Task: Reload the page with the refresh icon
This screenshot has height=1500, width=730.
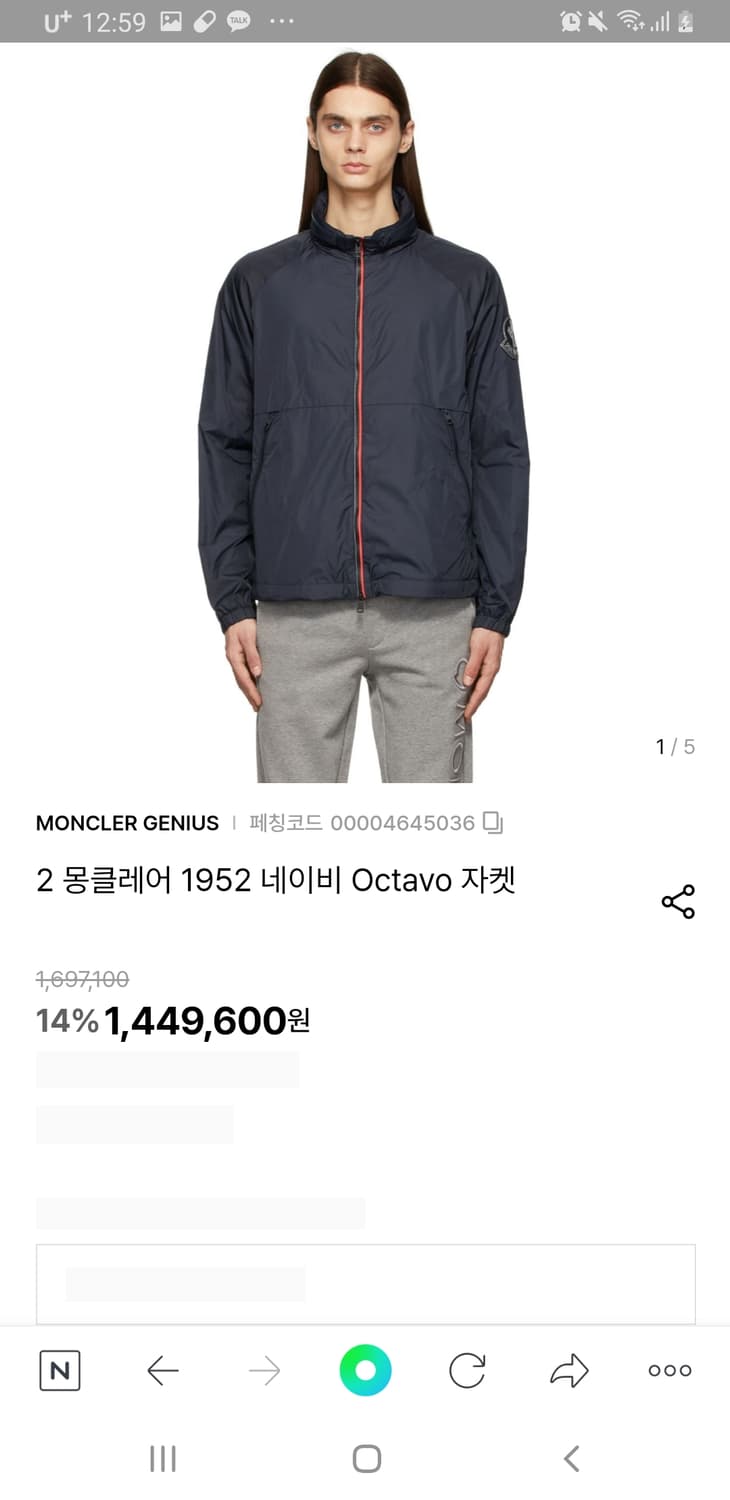Action: click(466, 1370)
